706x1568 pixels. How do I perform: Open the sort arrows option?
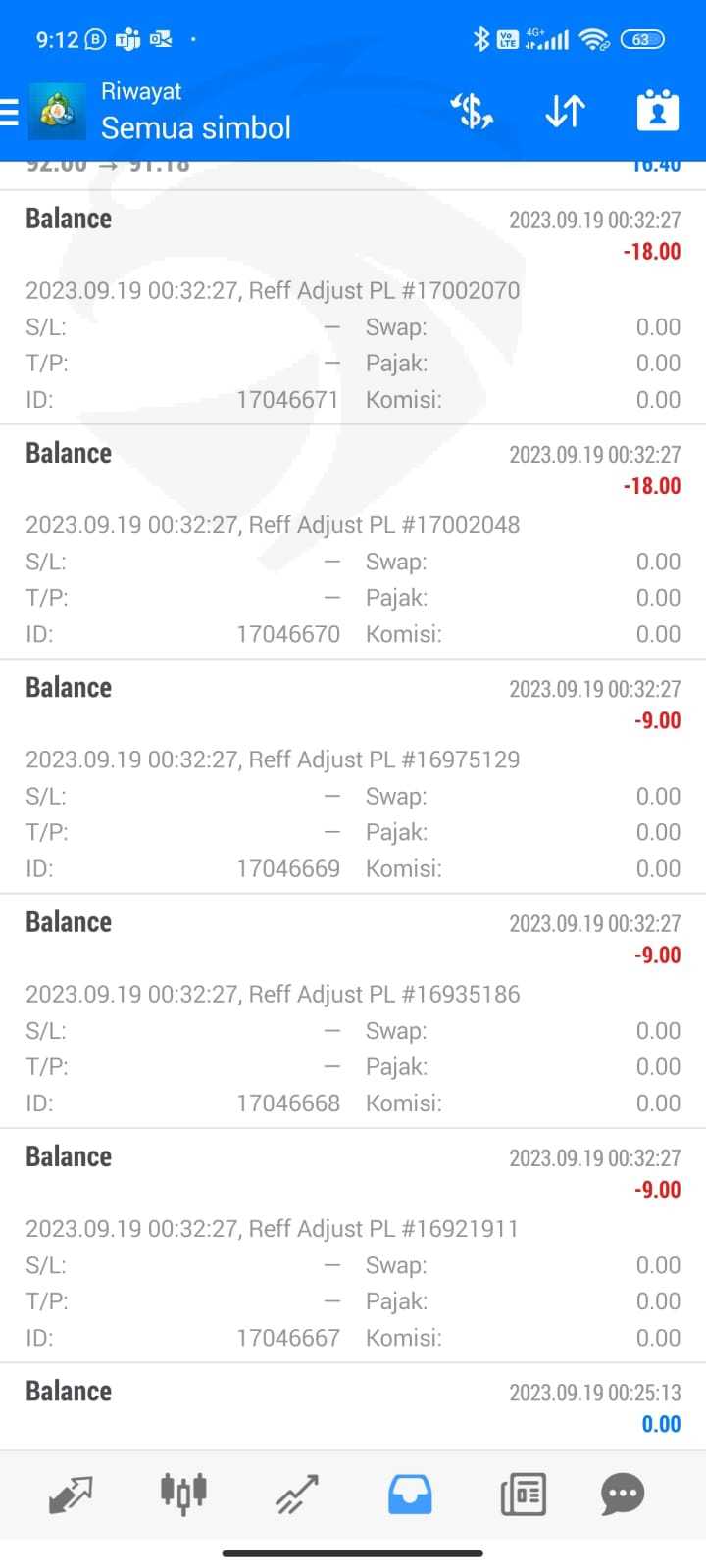(x=565, y=112)
